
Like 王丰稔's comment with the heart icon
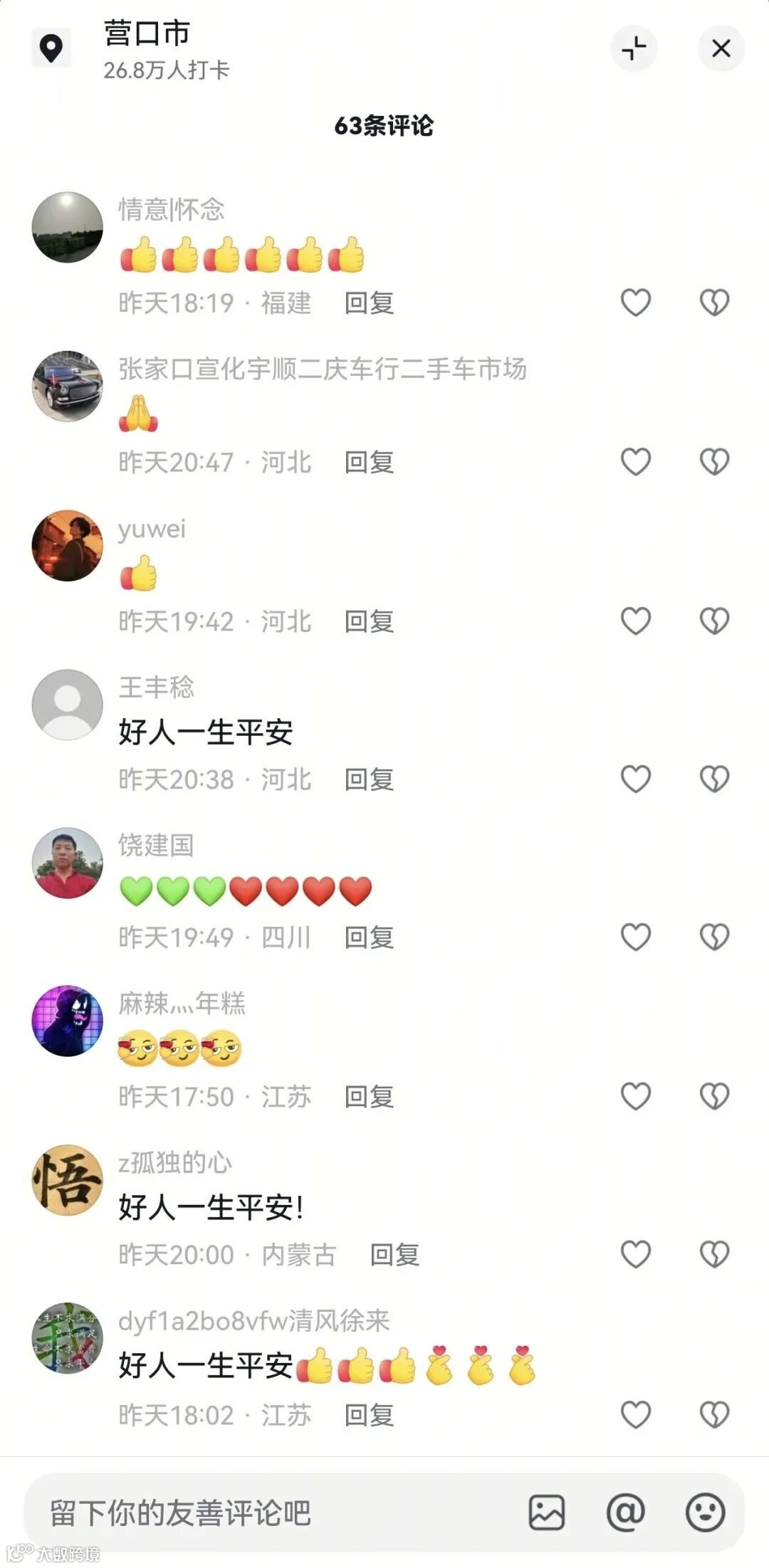(x=636, y=779)
